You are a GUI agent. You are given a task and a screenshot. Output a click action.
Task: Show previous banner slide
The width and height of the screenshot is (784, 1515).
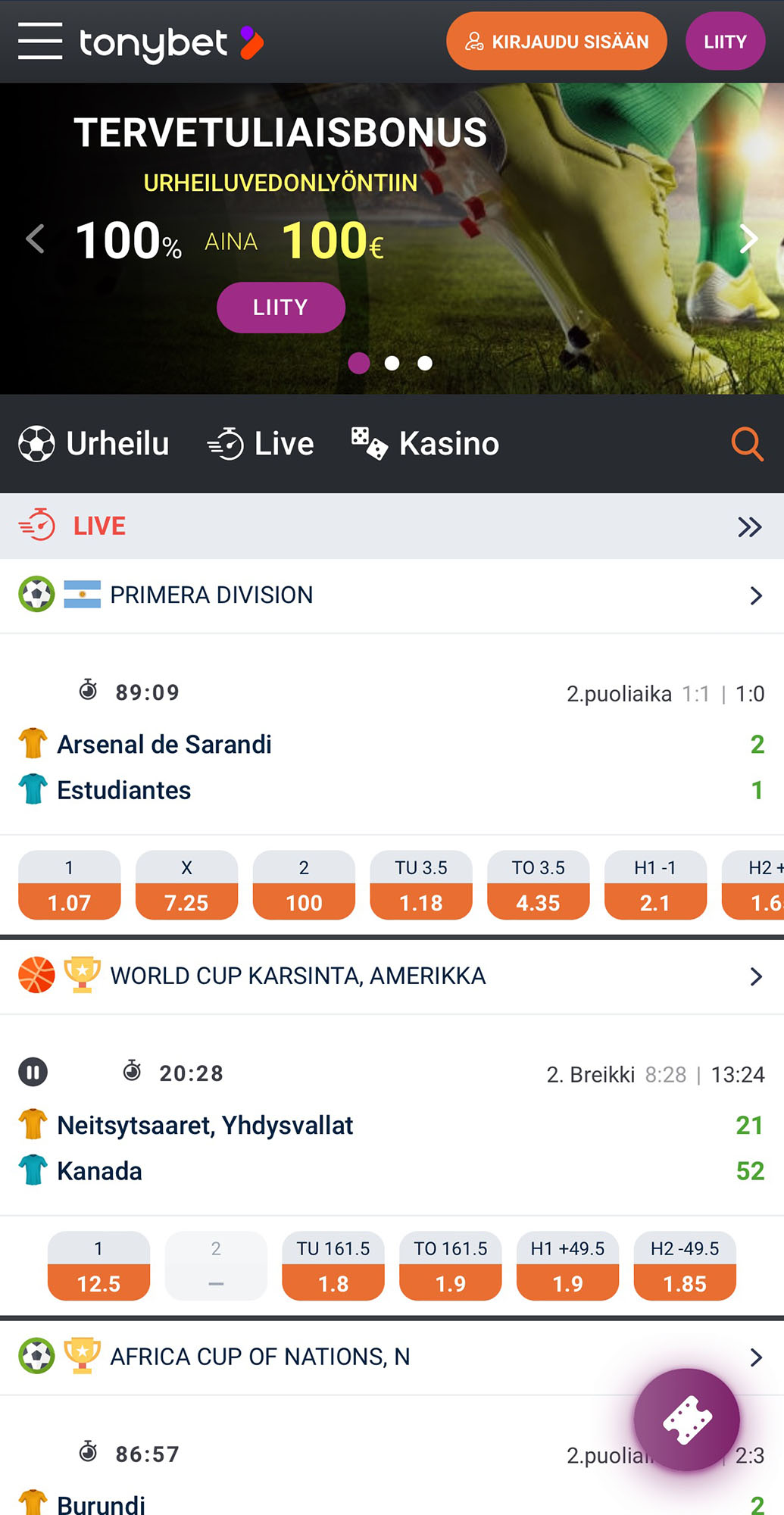(x=35, y=239)
